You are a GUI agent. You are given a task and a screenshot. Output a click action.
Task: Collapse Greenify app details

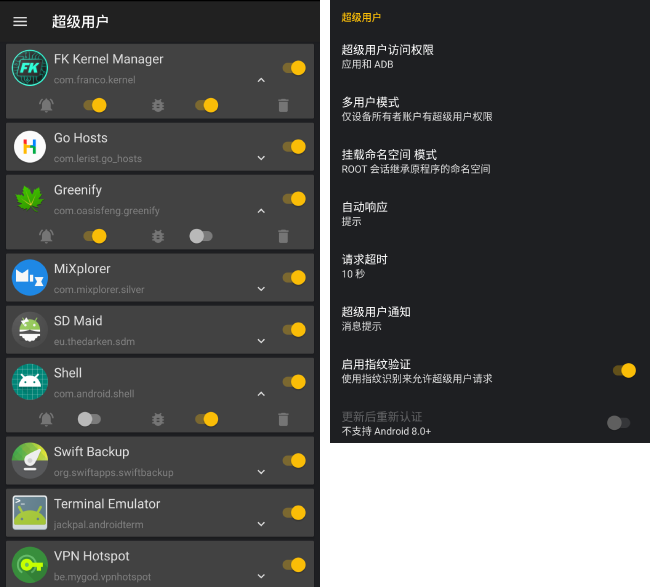[x=261, y=210]
